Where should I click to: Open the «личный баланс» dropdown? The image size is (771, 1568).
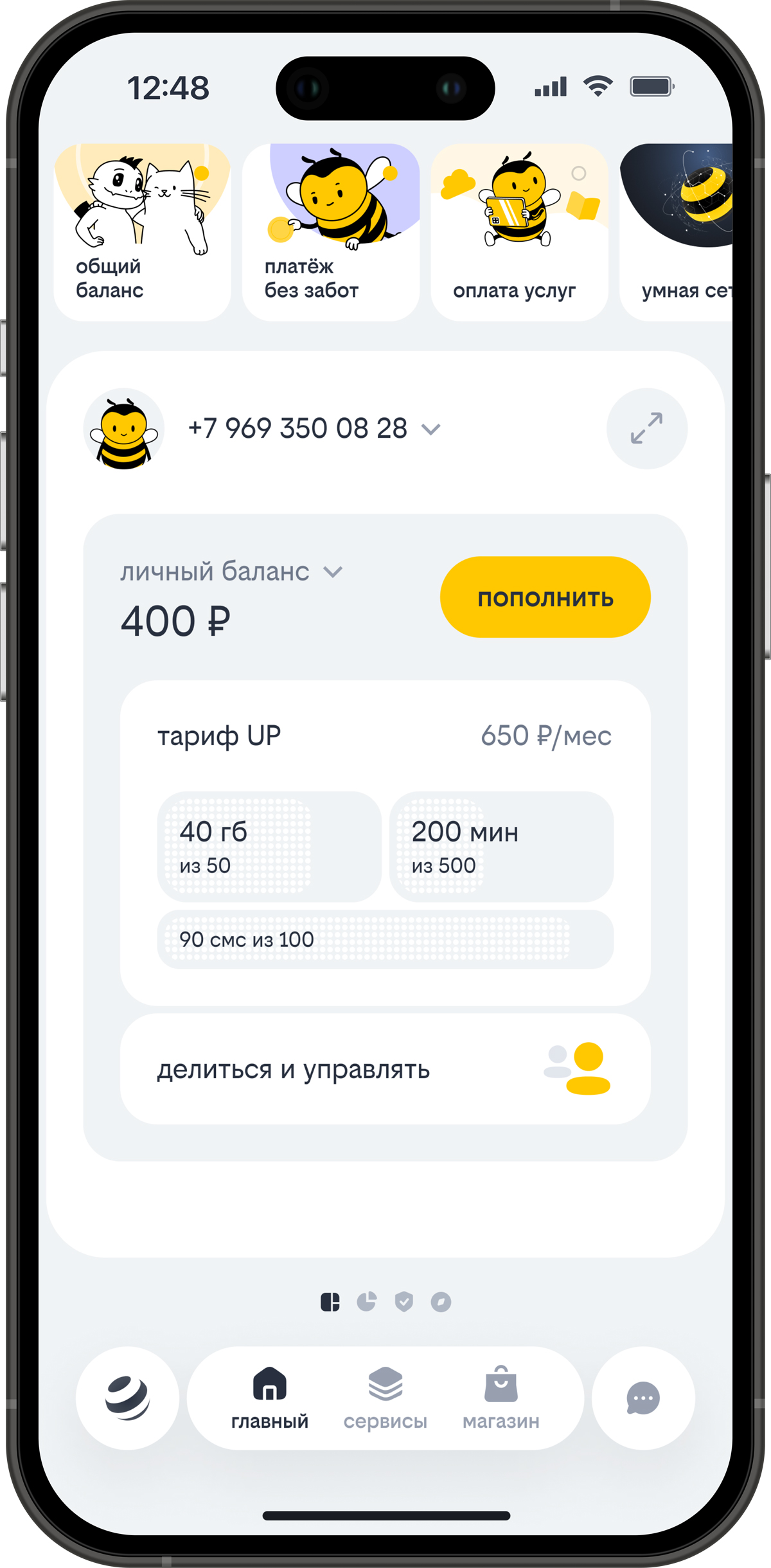[x=231, y=572]
